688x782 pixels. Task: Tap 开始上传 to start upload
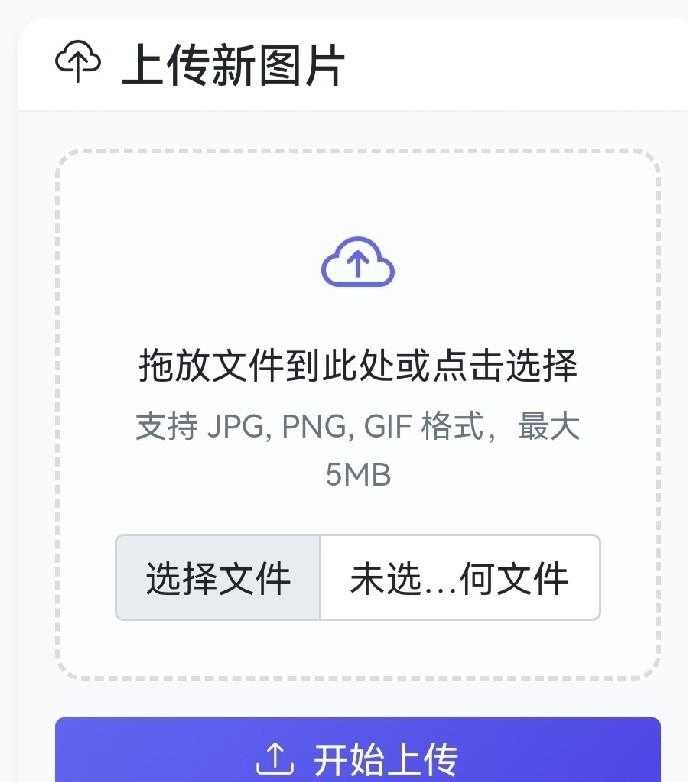point(358,756)
